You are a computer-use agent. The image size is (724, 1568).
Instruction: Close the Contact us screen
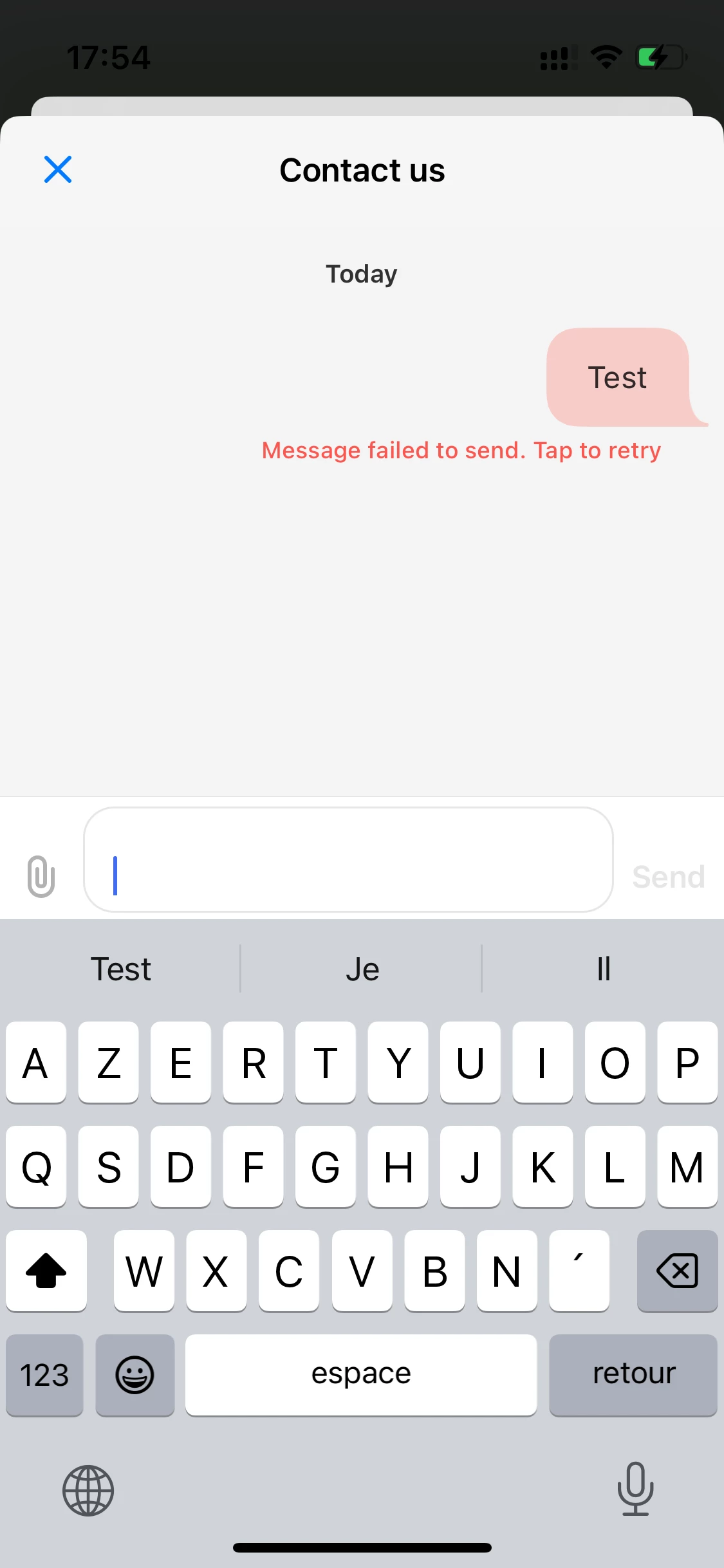pyautogui.click(x=58, y=169)
